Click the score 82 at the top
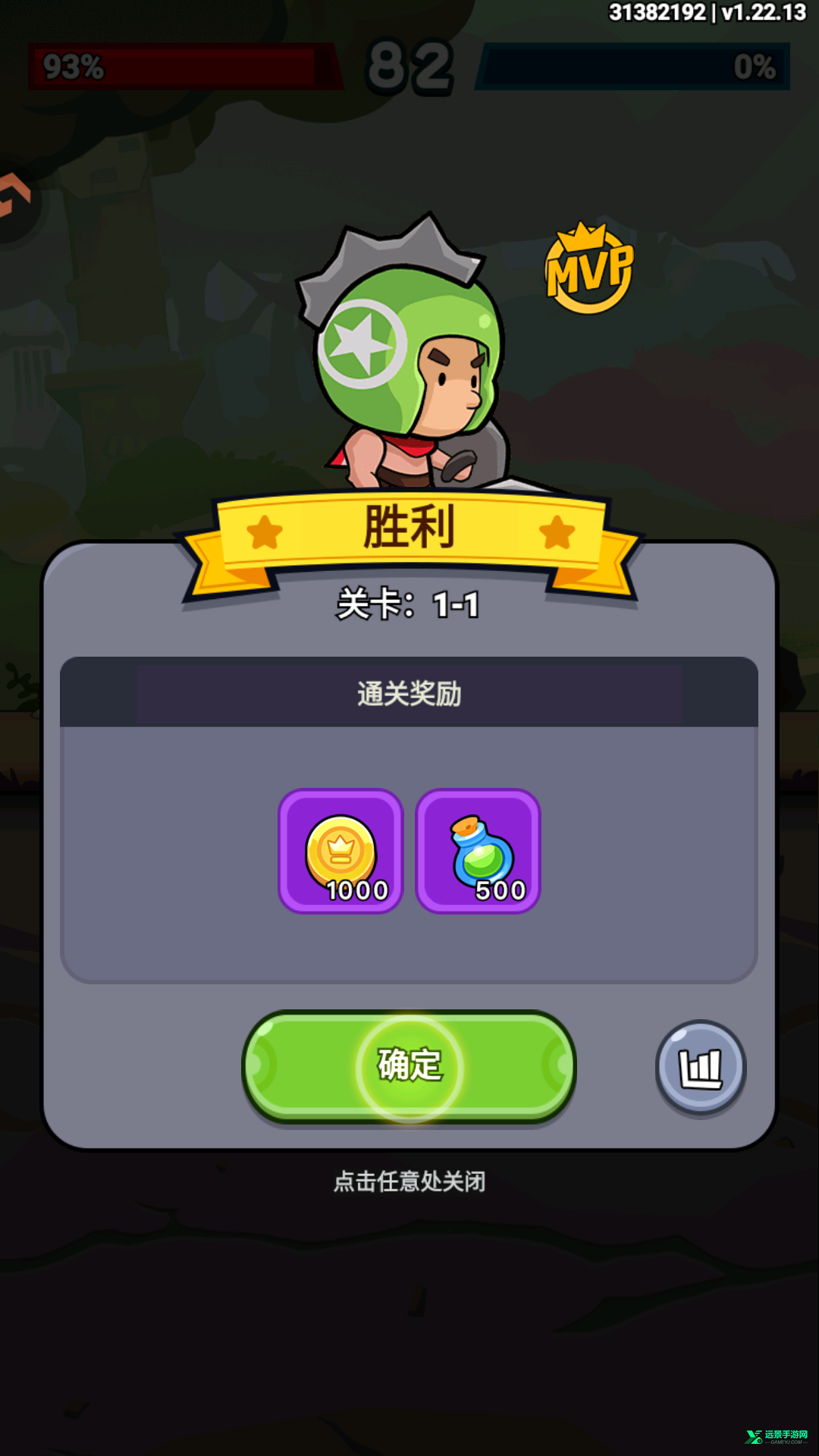819x1456 pixels. [409, 67]
